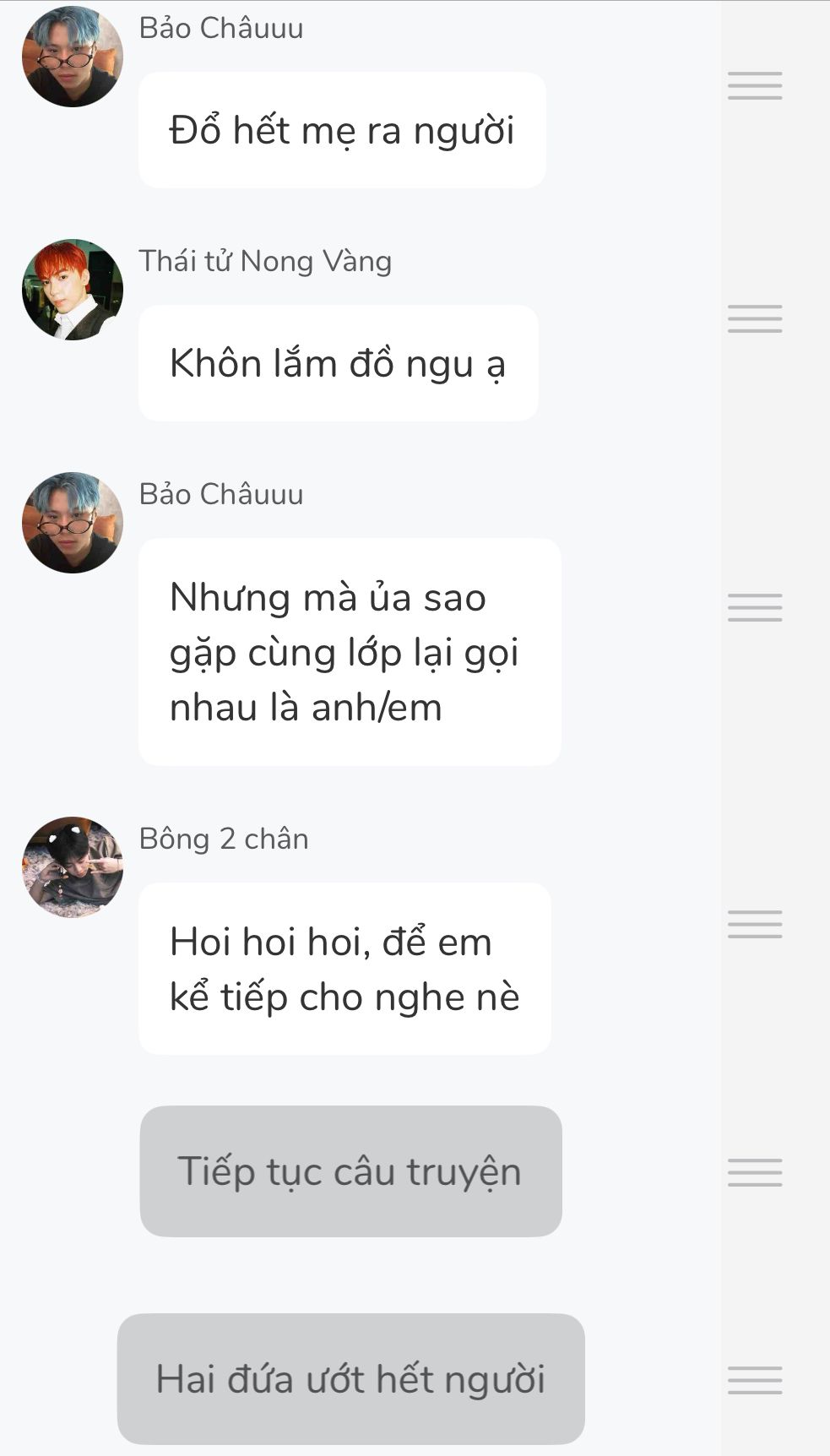This screenshot has height=1456, width=830.
Task: Tap the "Hai đứa ướt hết người" block
Action: click(350, 1378)
